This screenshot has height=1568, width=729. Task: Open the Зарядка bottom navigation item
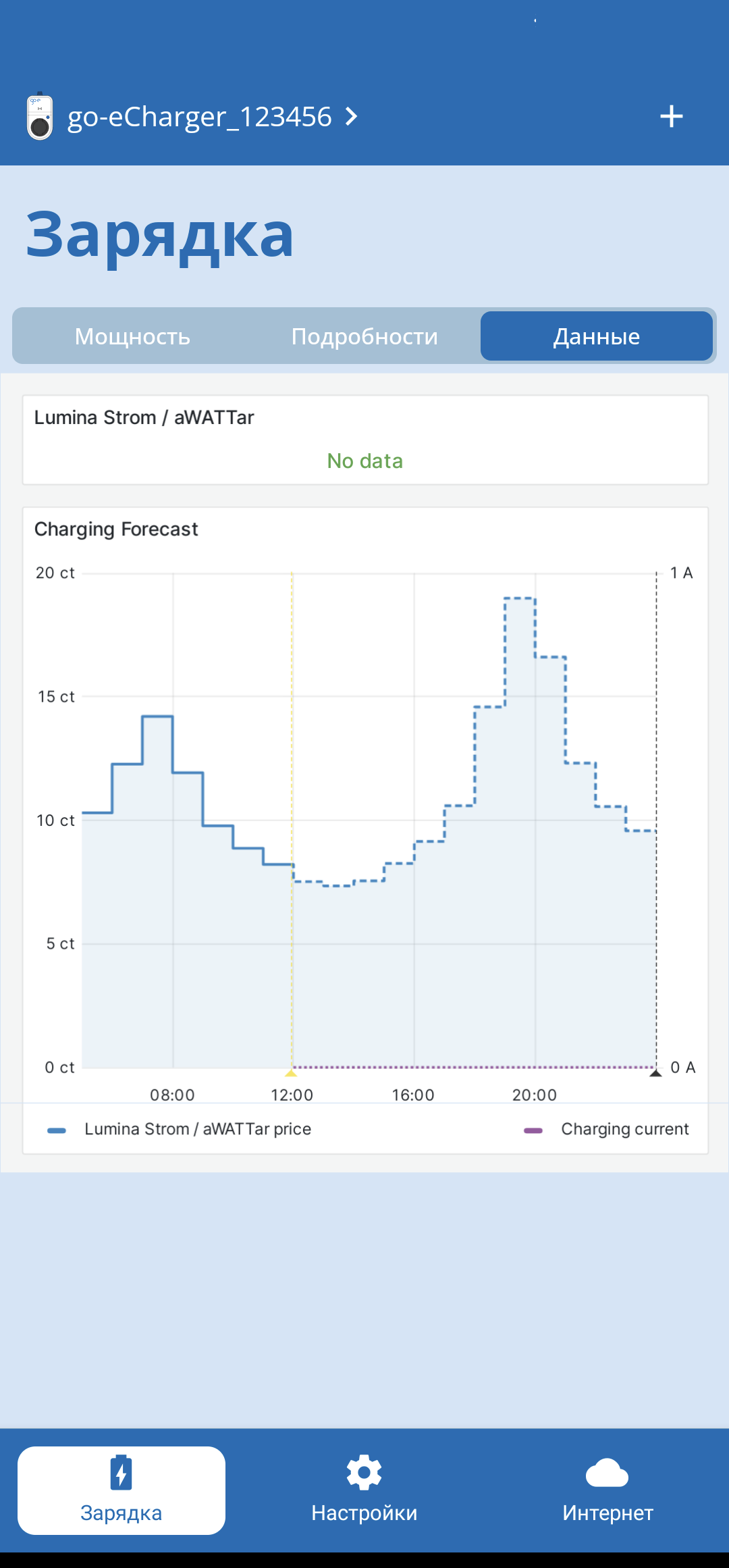[122, 1490]
